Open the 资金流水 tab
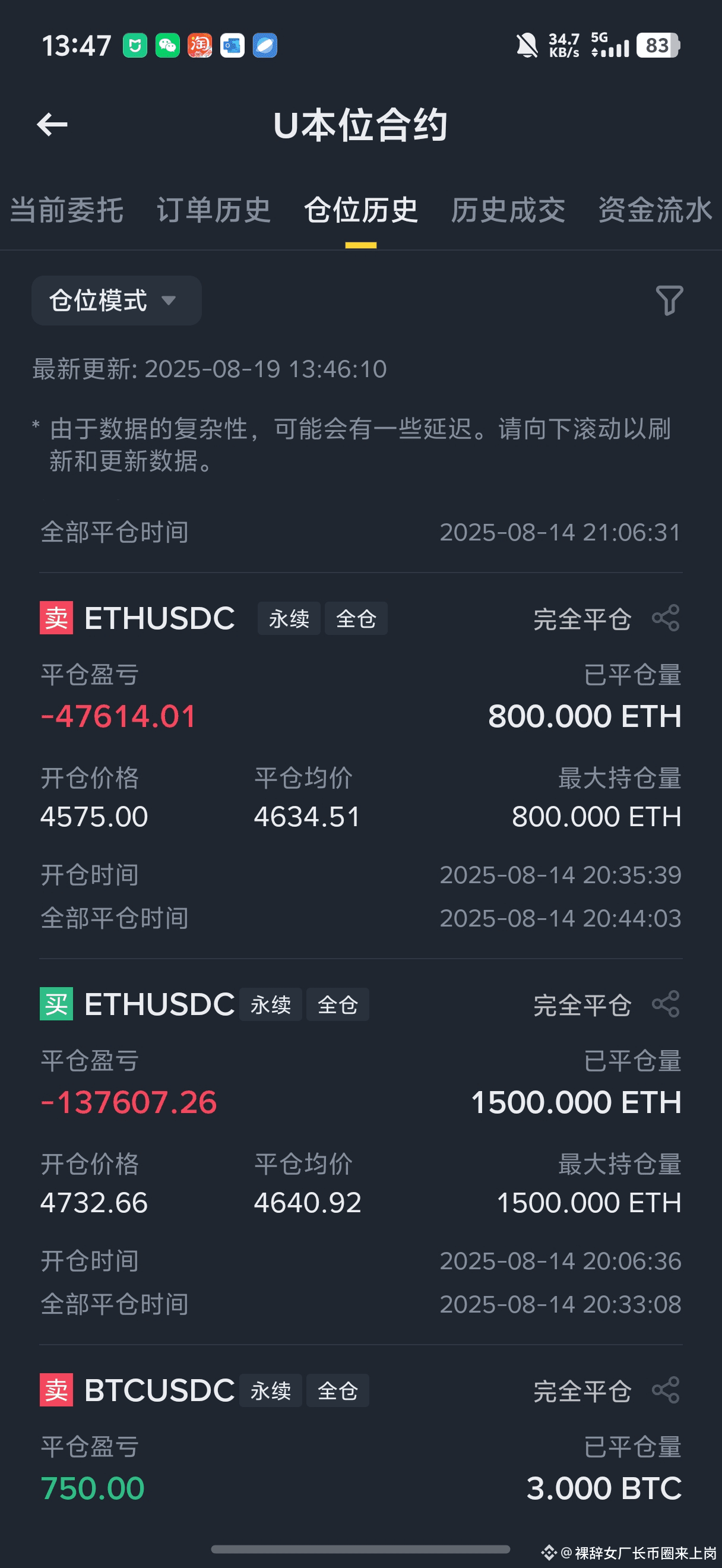This screenshot has width=722, height=1568. (x=654, y=210)
